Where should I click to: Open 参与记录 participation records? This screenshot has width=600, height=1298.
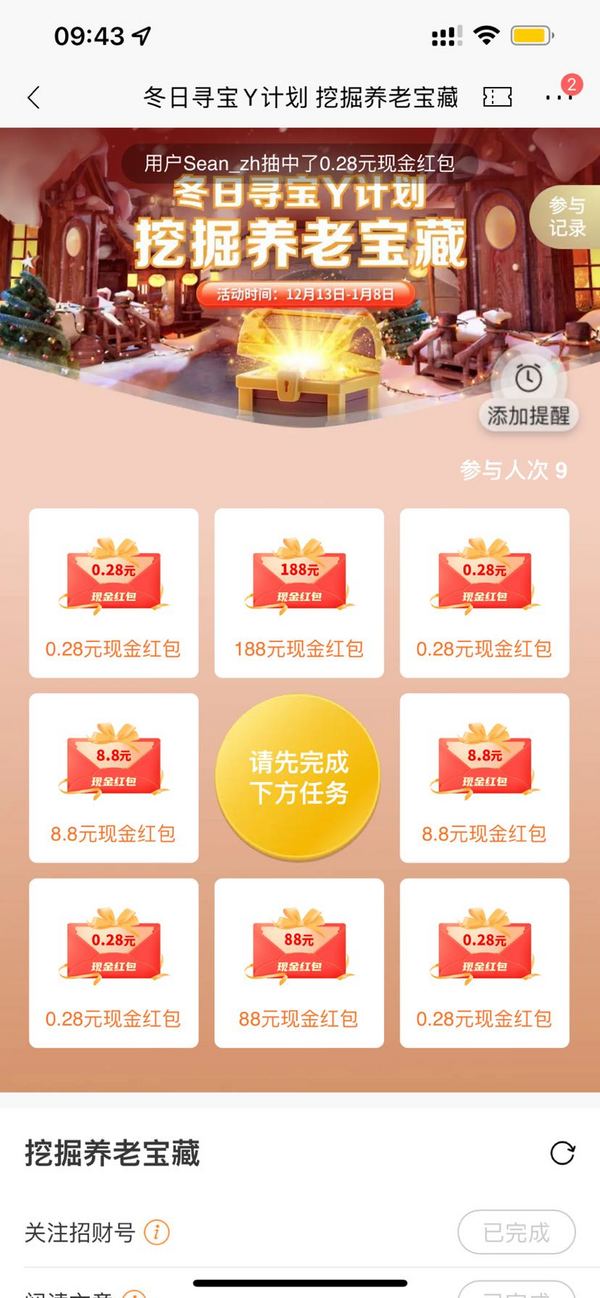tap(567, 216)
